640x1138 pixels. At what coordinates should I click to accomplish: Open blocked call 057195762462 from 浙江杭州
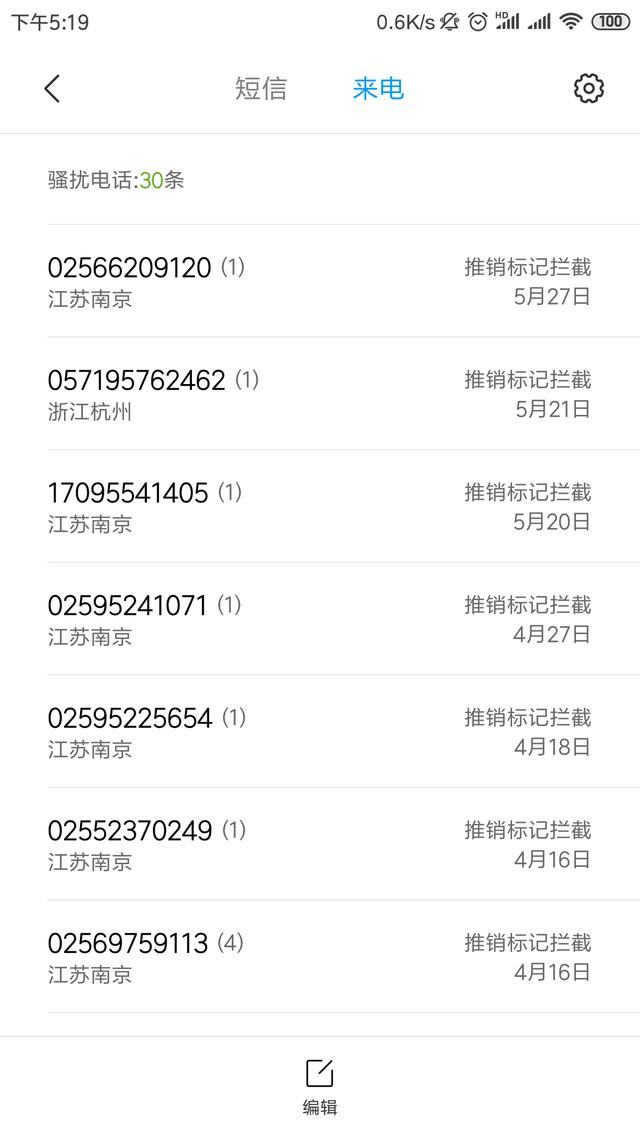click(x=320, y=394)
